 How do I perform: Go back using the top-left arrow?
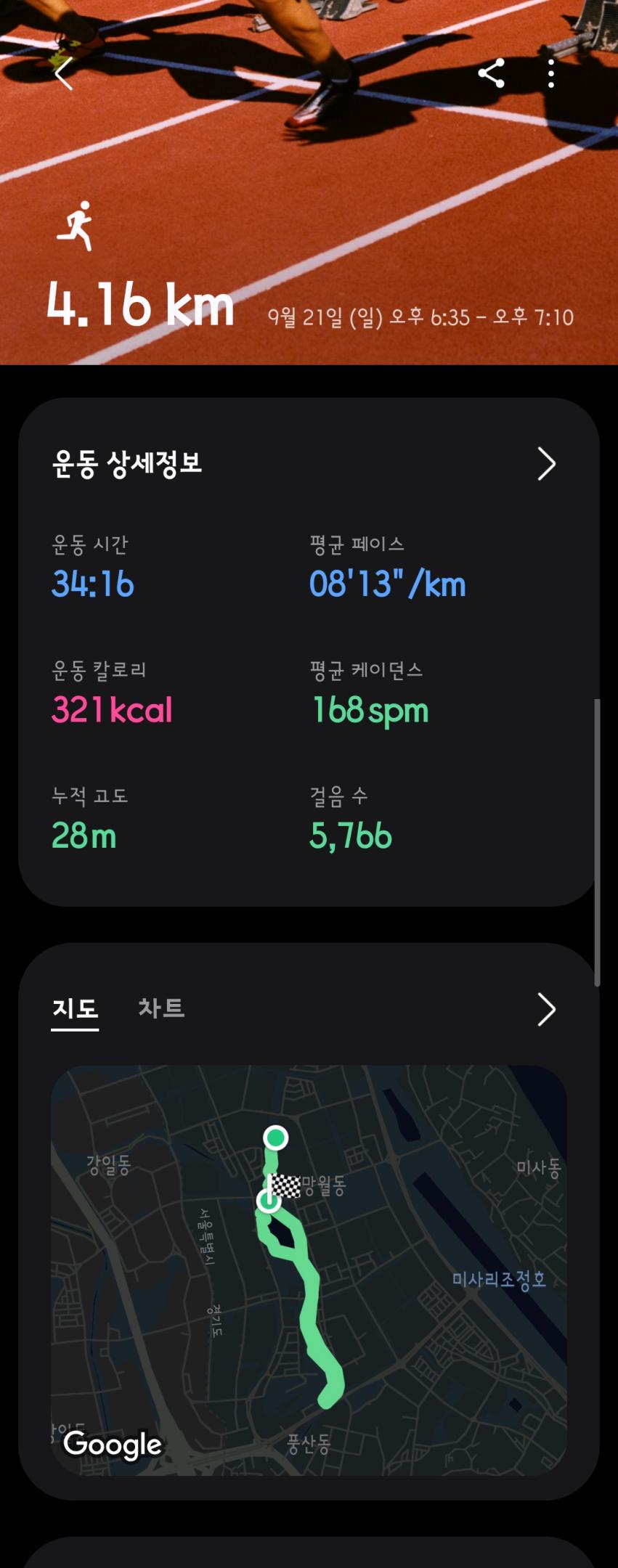[64, 73]
